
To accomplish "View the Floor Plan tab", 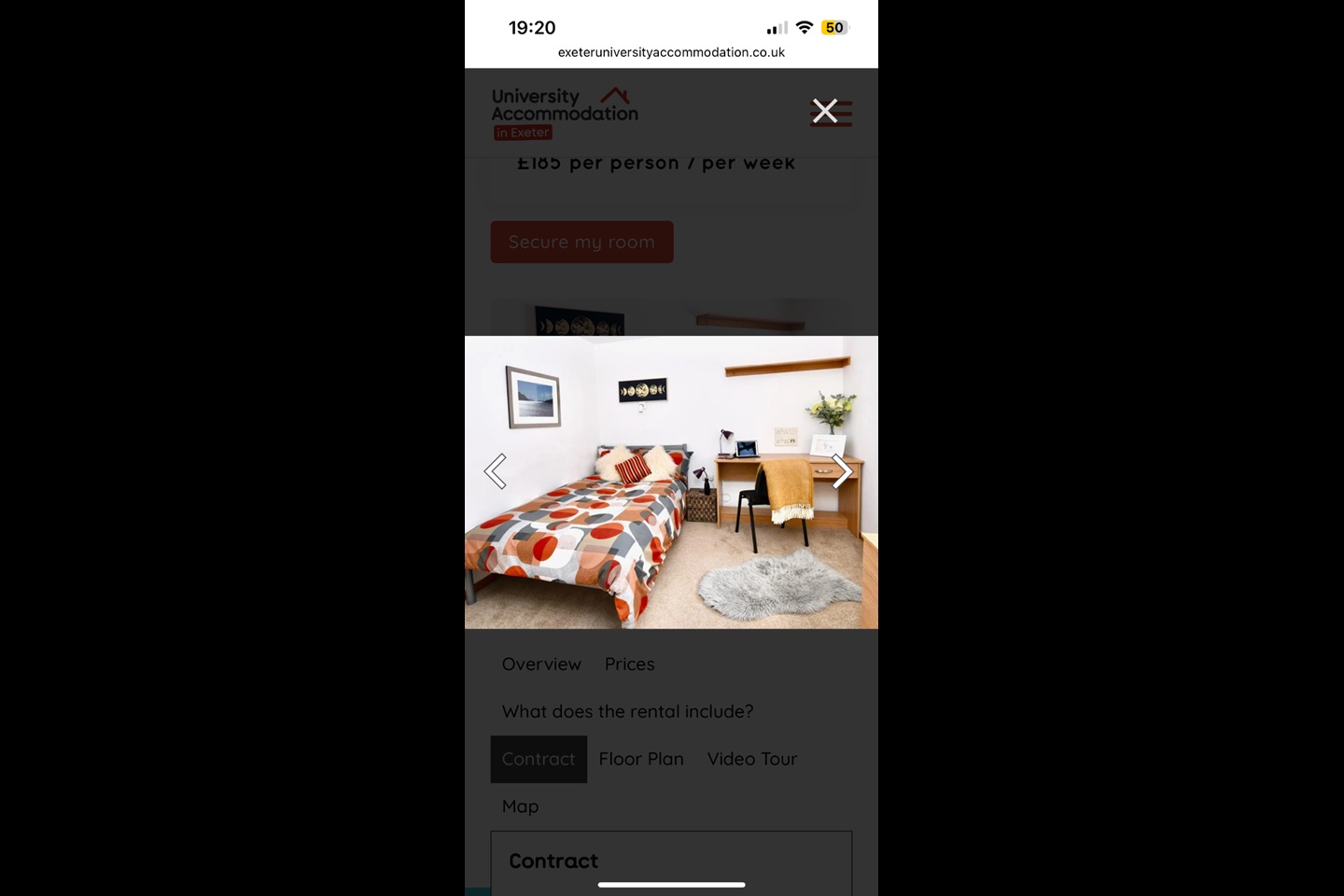I will [x=641, y=760].
